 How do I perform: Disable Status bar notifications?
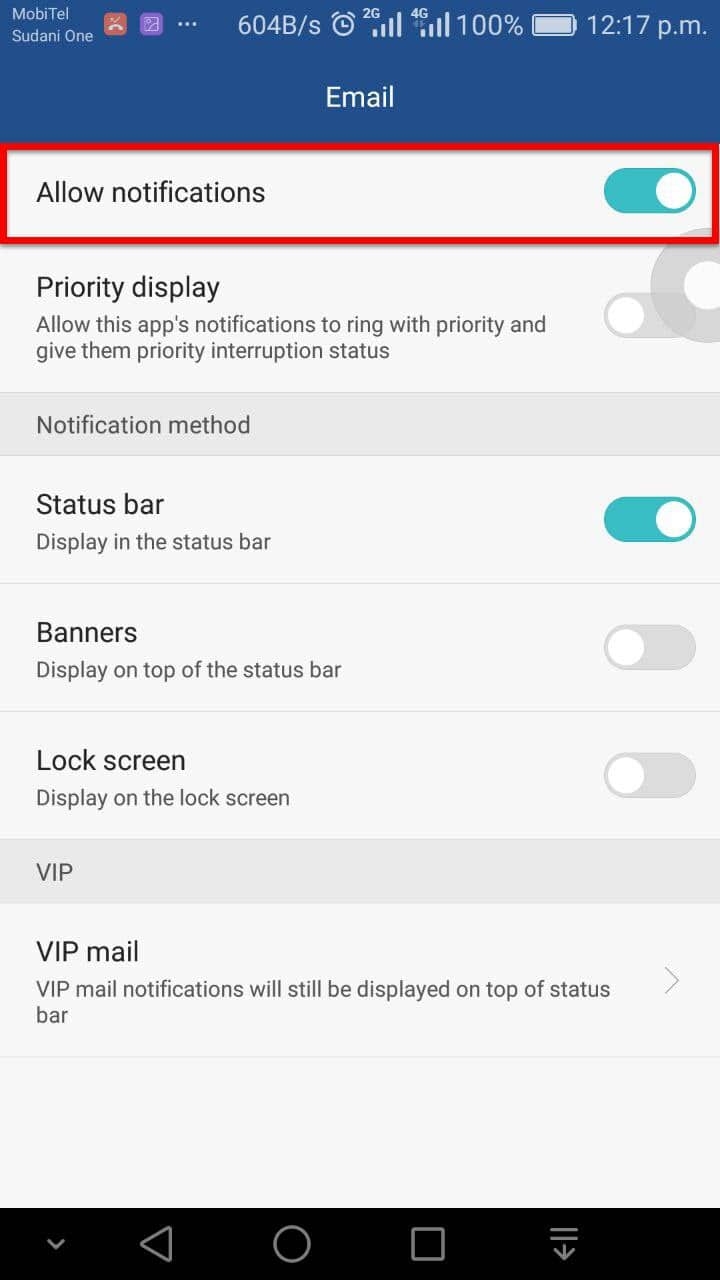(649, 519)
